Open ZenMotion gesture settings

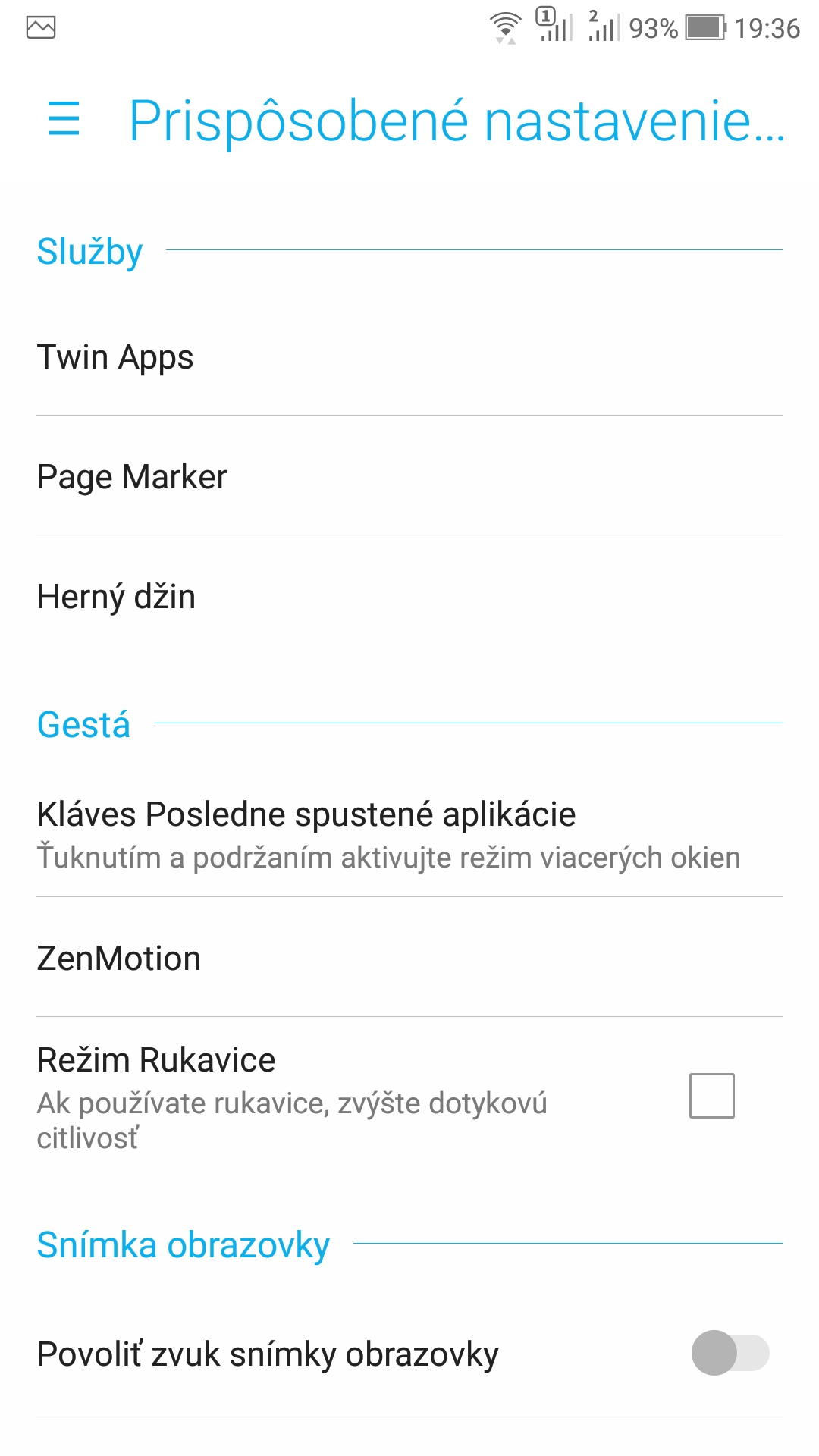click(409, 958)
